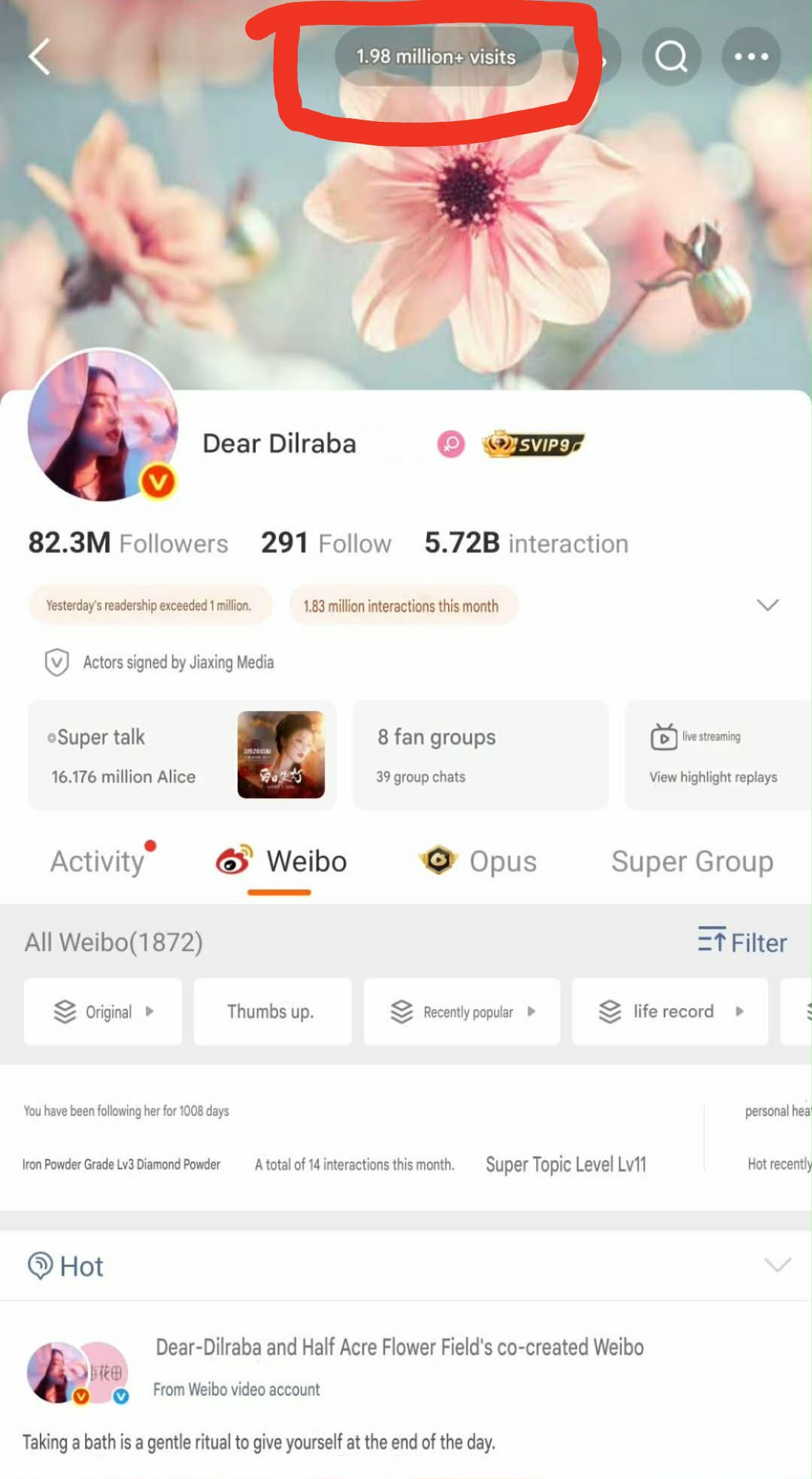The width and height of the screenshot is (812, 1479).
Task: Expand profile details with the chevron
Action: point(767,606)
